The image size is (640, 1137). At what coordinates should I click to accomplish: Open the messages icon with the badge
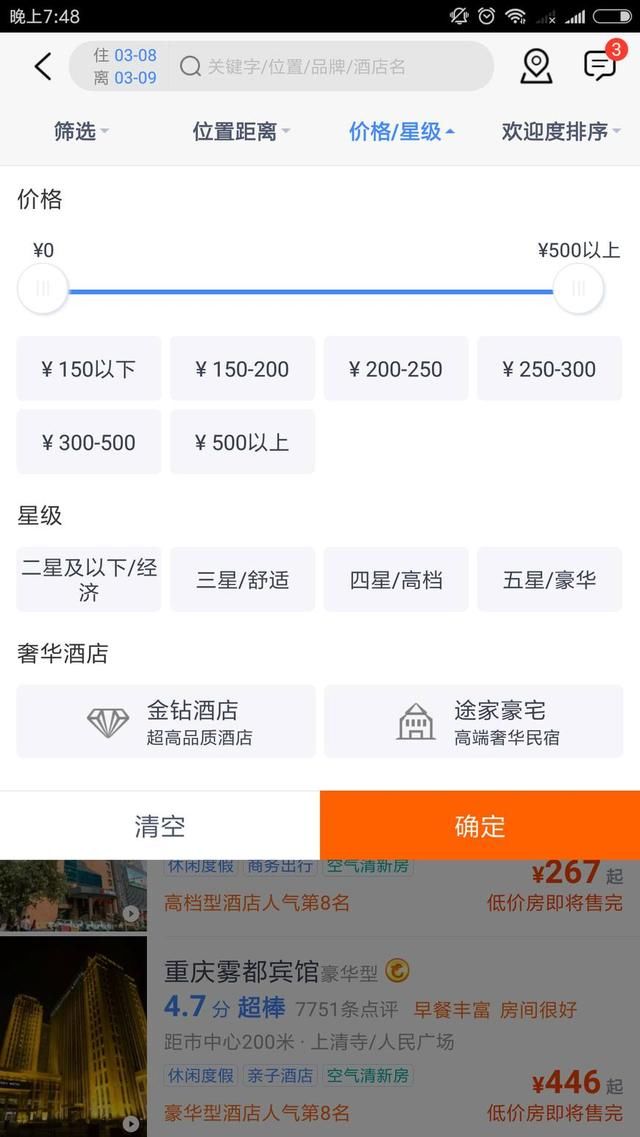tap(601, 65)
